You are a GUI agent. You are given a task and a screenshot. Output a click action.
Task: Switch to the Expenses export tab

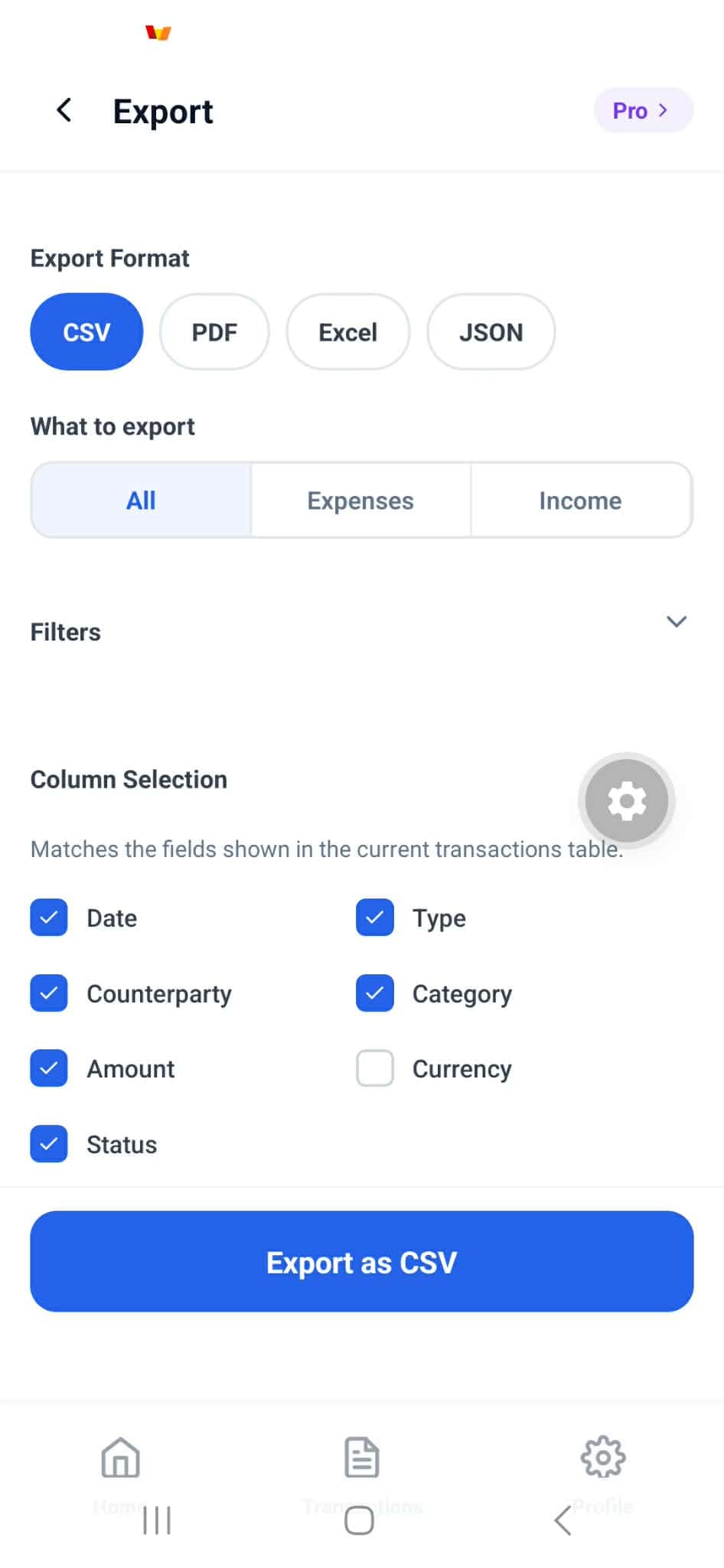[360, 500]
